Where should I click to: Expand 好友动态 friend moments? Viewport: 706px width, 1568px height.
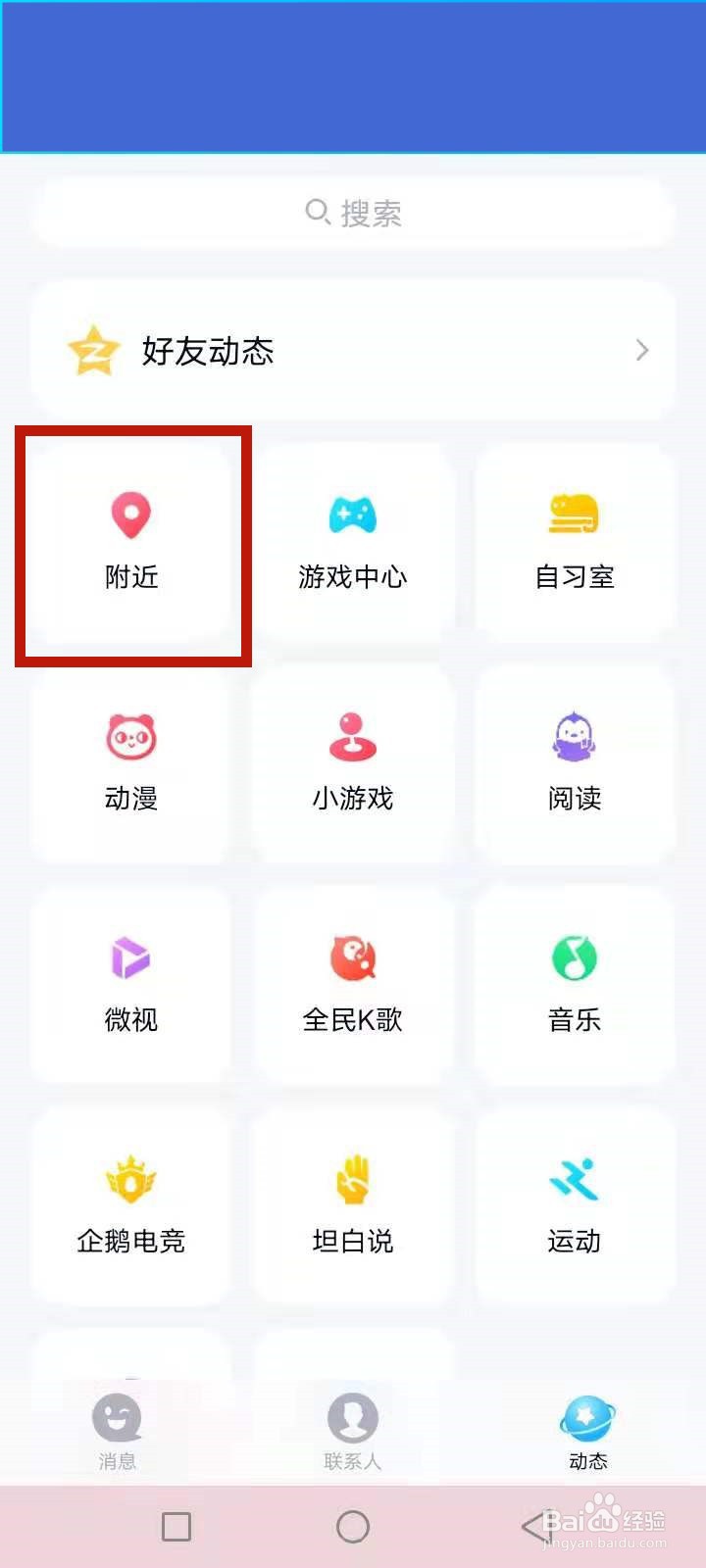click(353, 350)
